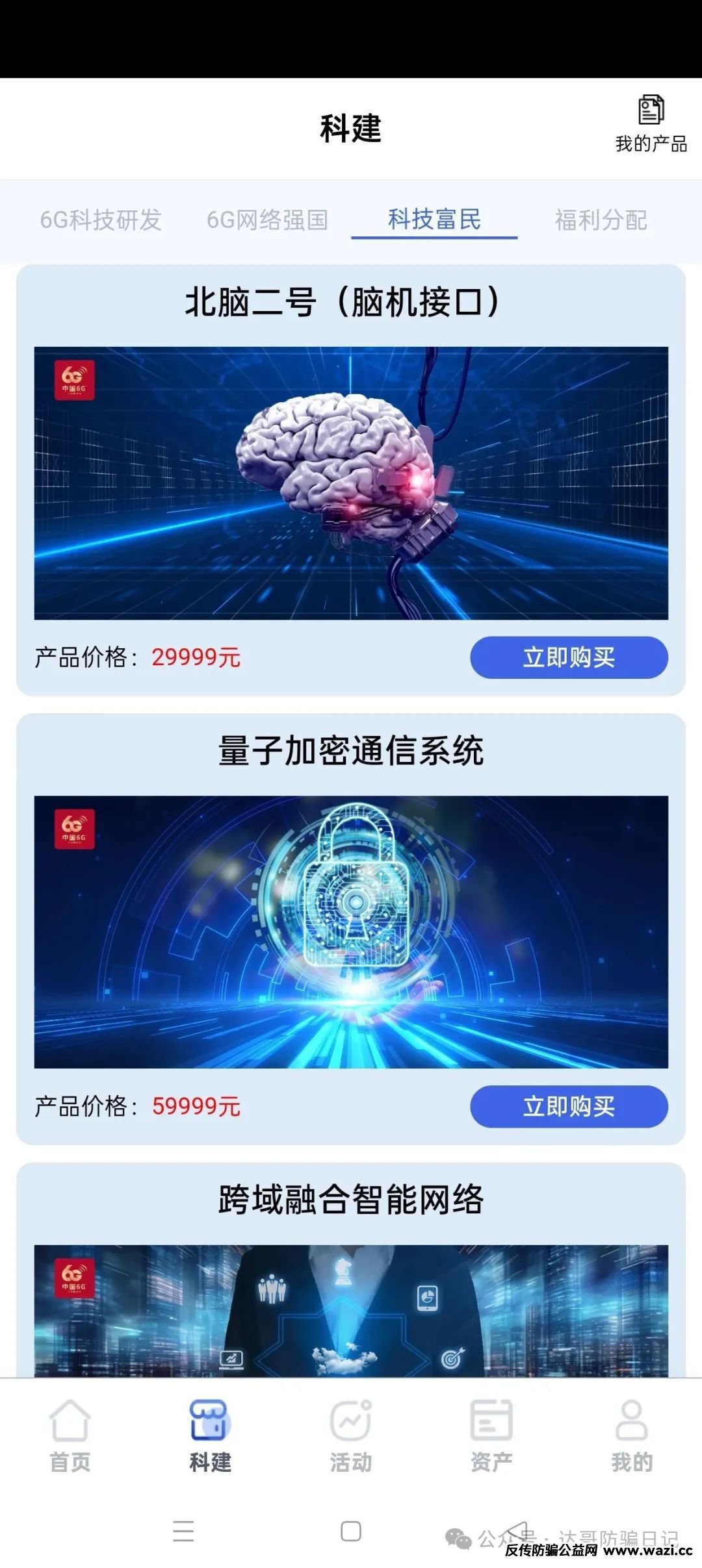The width and height of the screenshot is (702, 1568).
Task: Tap the system home button
Action: [351, 1531]
